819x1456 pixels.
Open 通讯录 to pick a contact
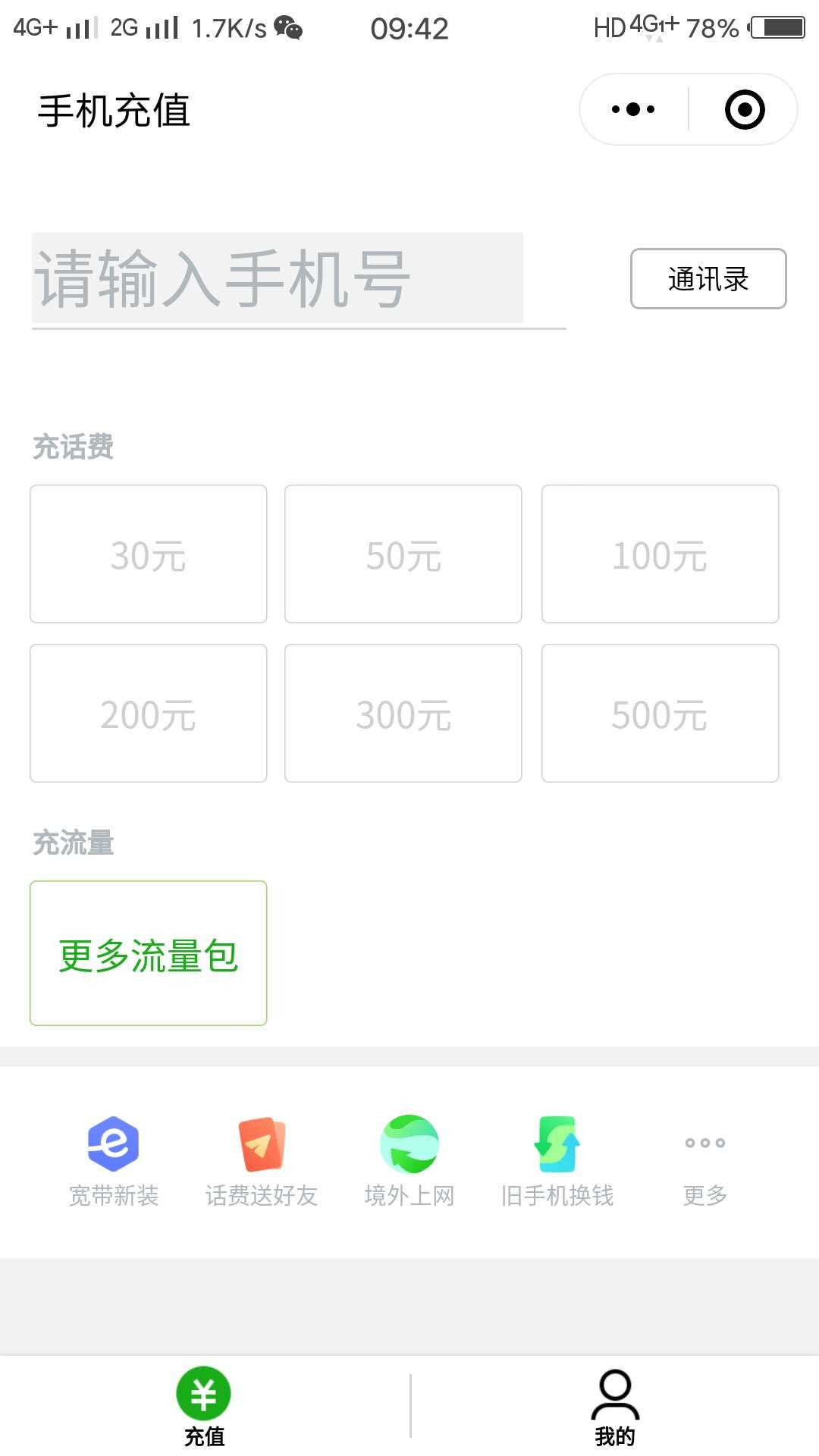tap(708, 278)
